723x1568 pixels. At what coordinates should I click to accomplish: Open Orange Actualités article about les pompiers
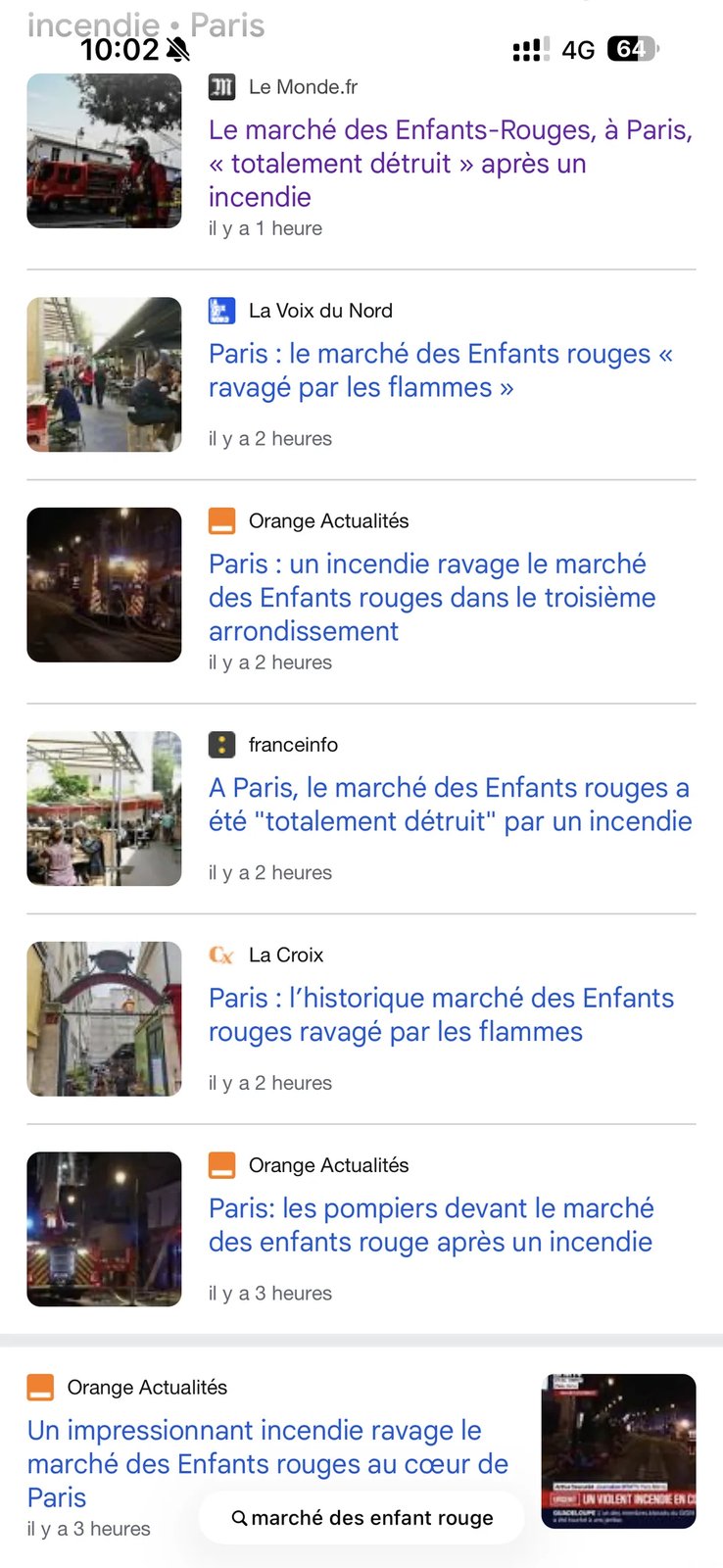click(x=431, y=1225)
